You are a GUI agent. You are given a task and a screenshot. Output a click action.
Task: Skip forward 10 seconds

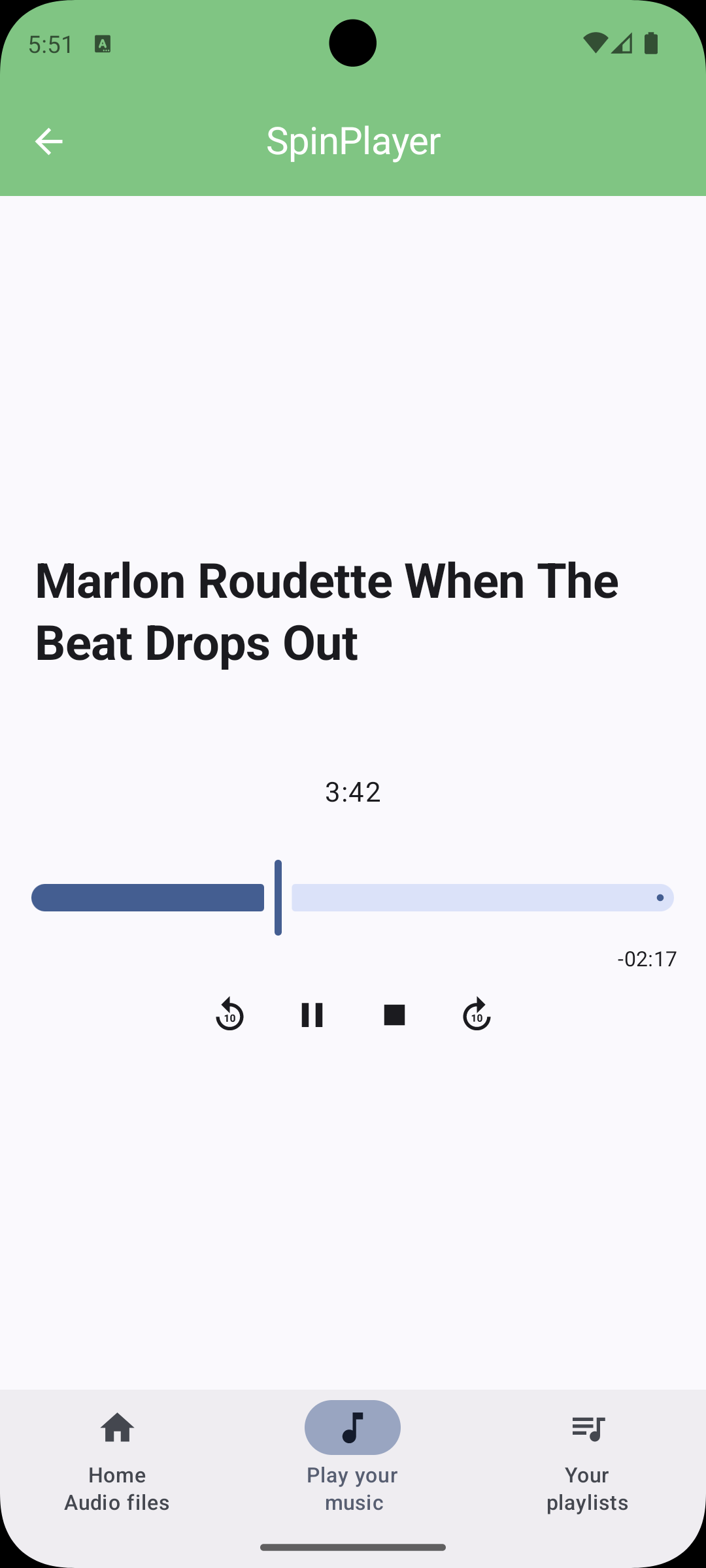tap(477, 1015)
